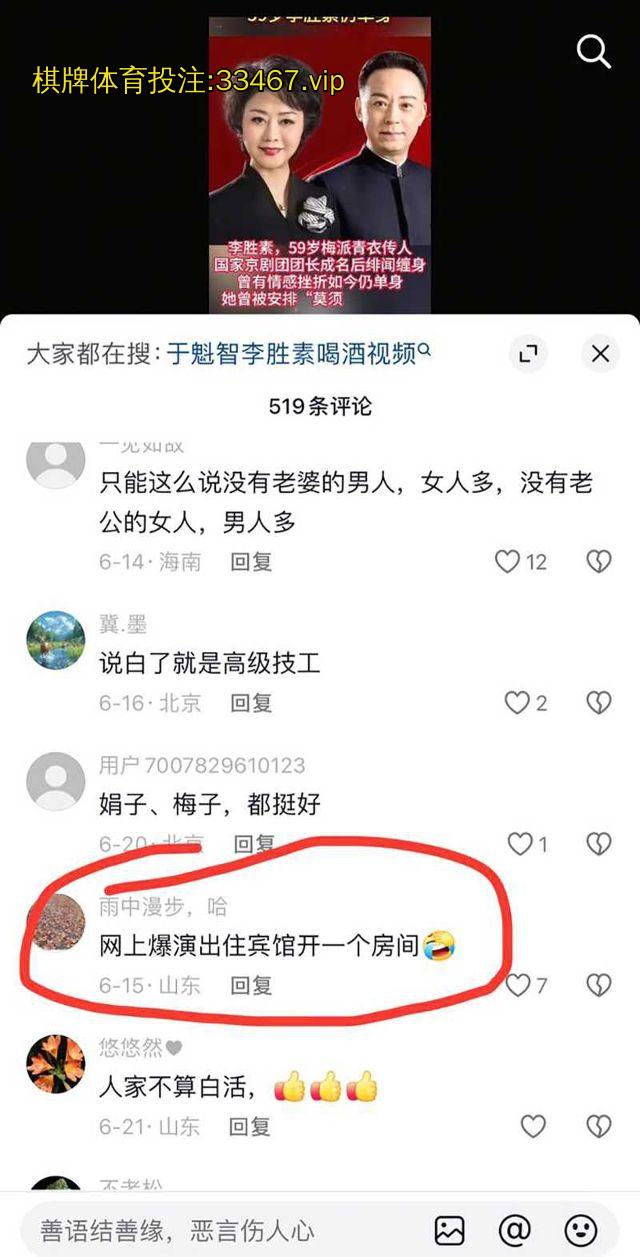Close the comments panel

(600, 353)
